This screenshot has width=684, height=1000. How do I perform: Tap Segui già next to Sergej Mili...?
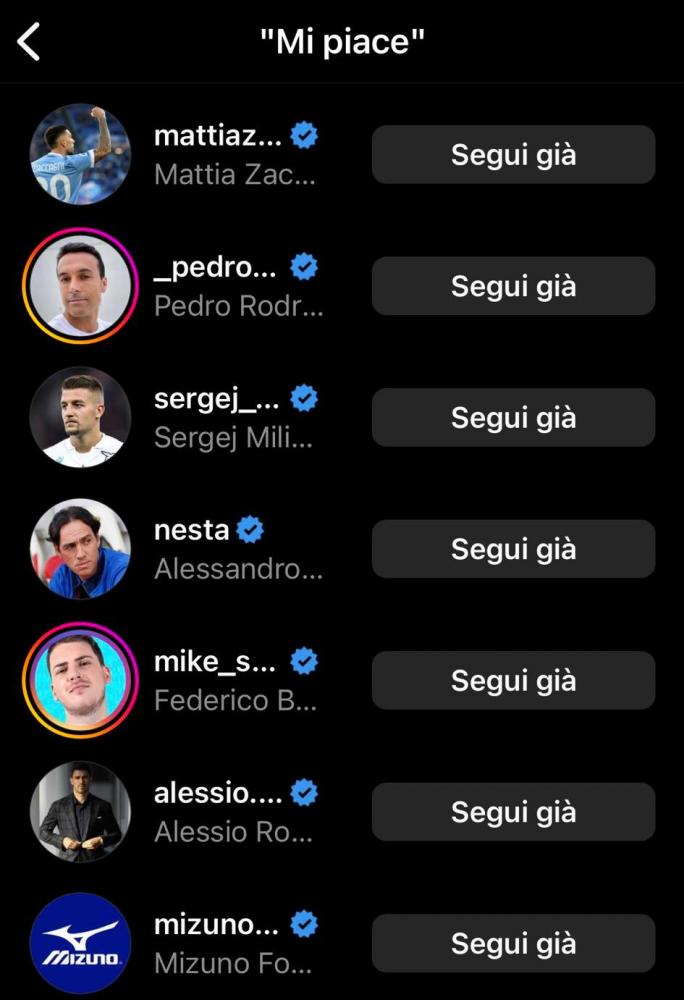tap(513, 417)
